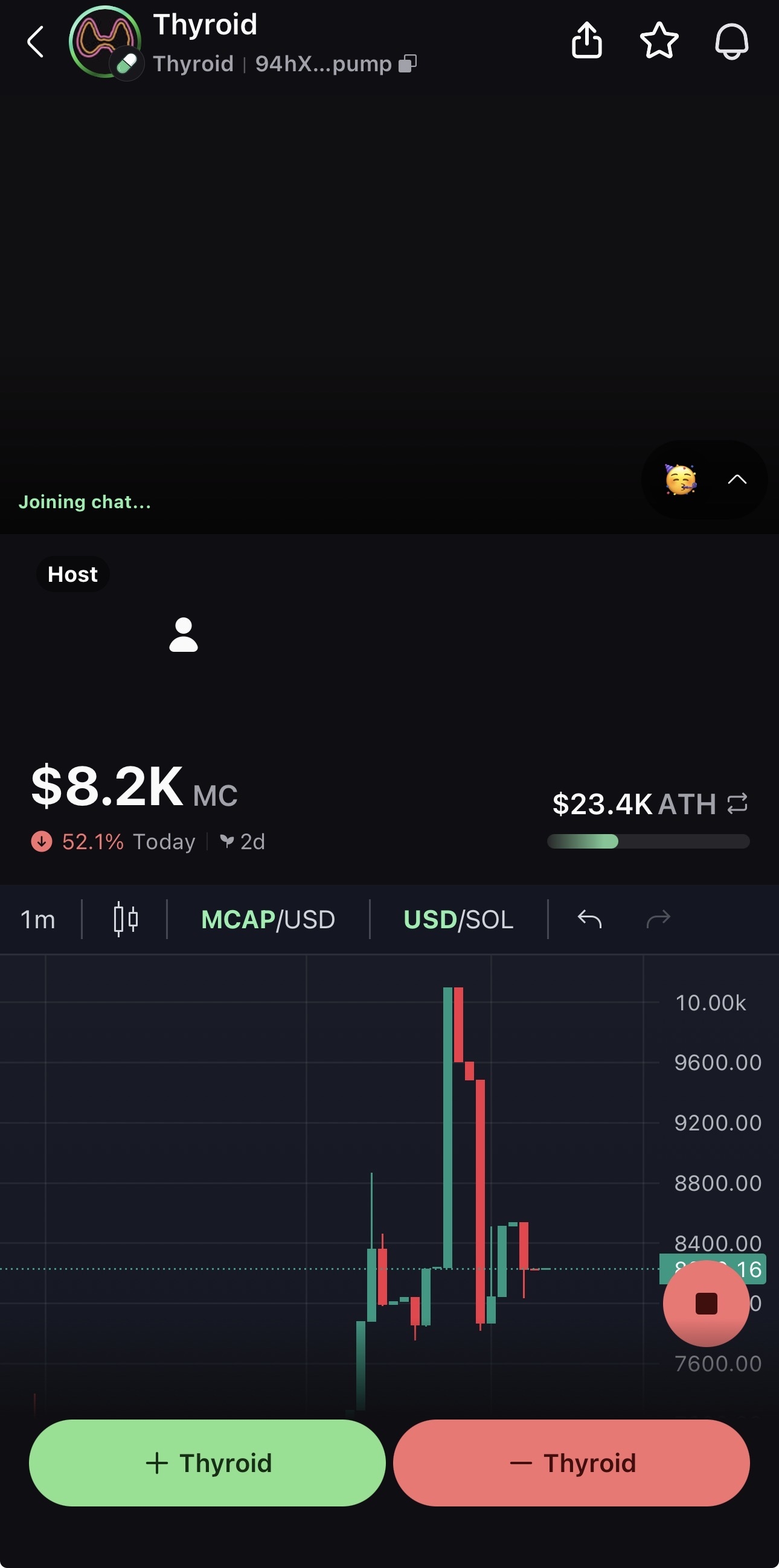Share the Thyroid token page

pyautogui.click(x=586, y=41)
